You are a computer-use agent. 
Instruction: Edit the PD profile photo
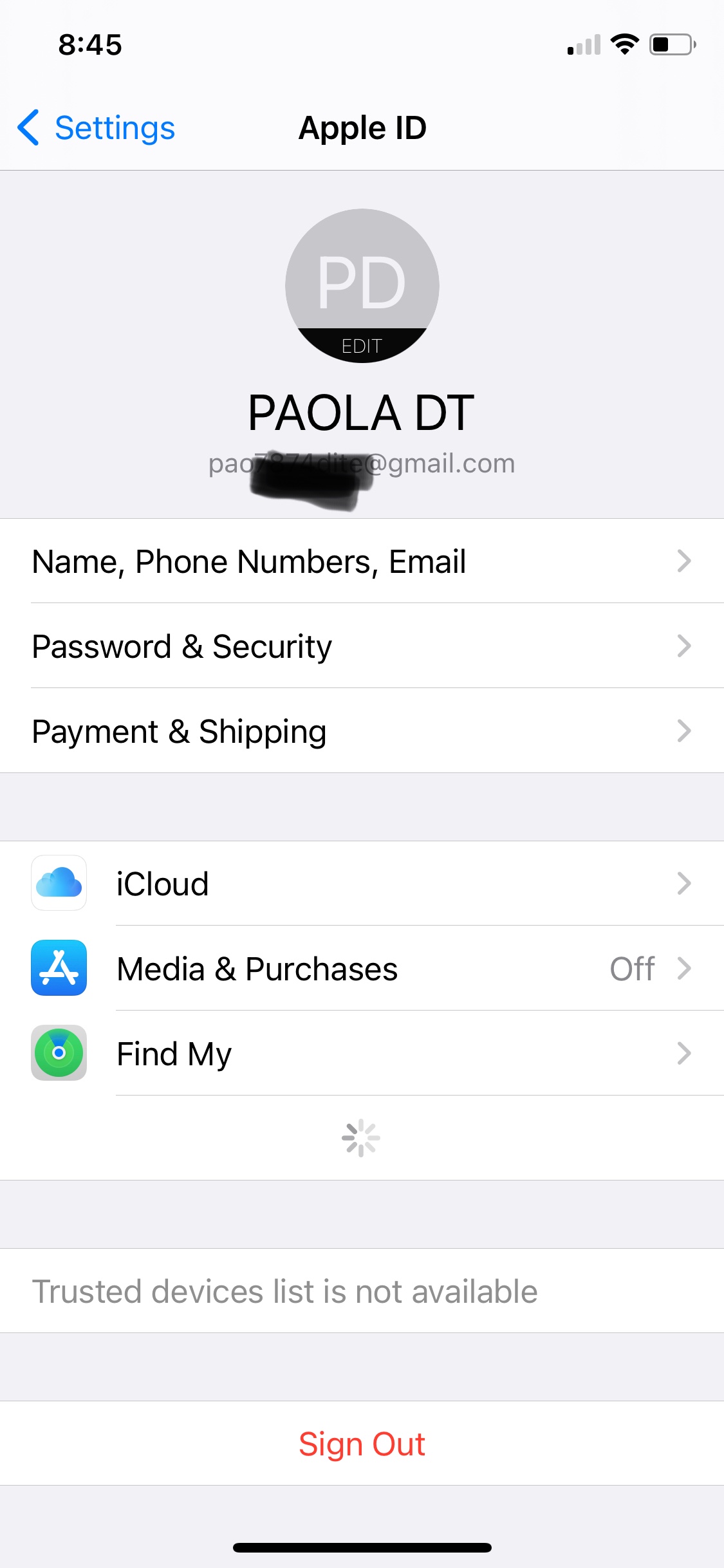click(x=362, y=286)
